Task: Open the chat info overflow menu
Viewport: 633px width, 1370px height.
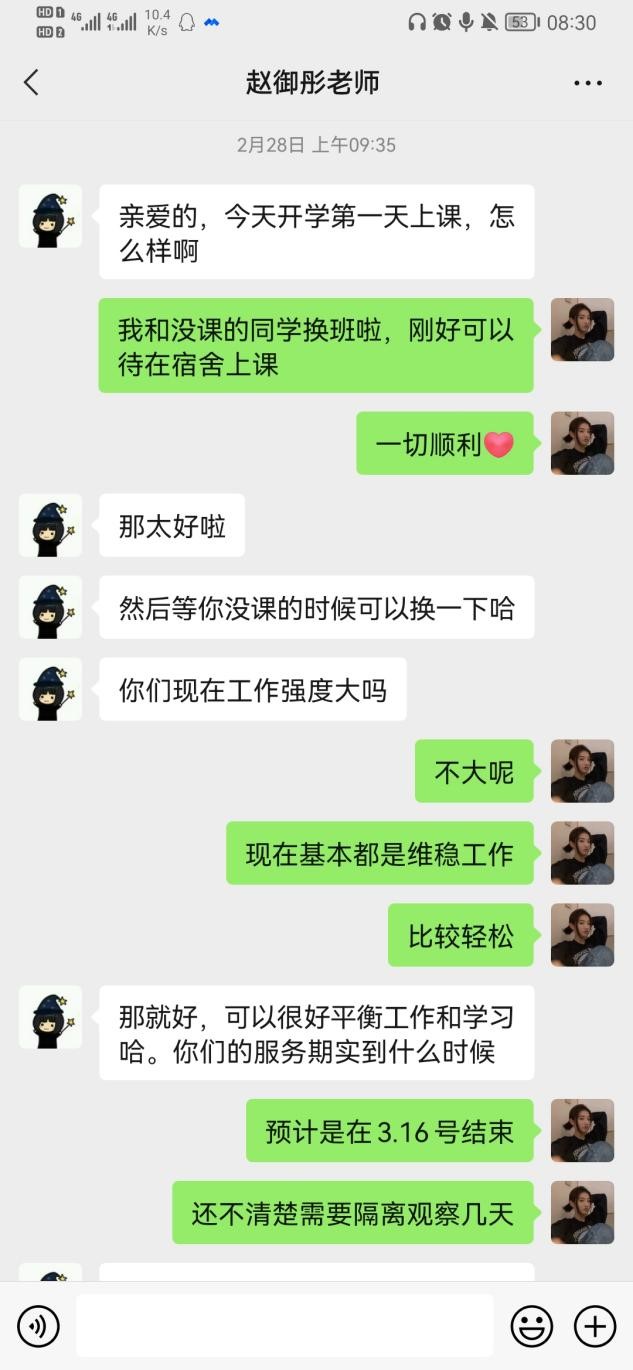Action: click(x=588, y=83)
